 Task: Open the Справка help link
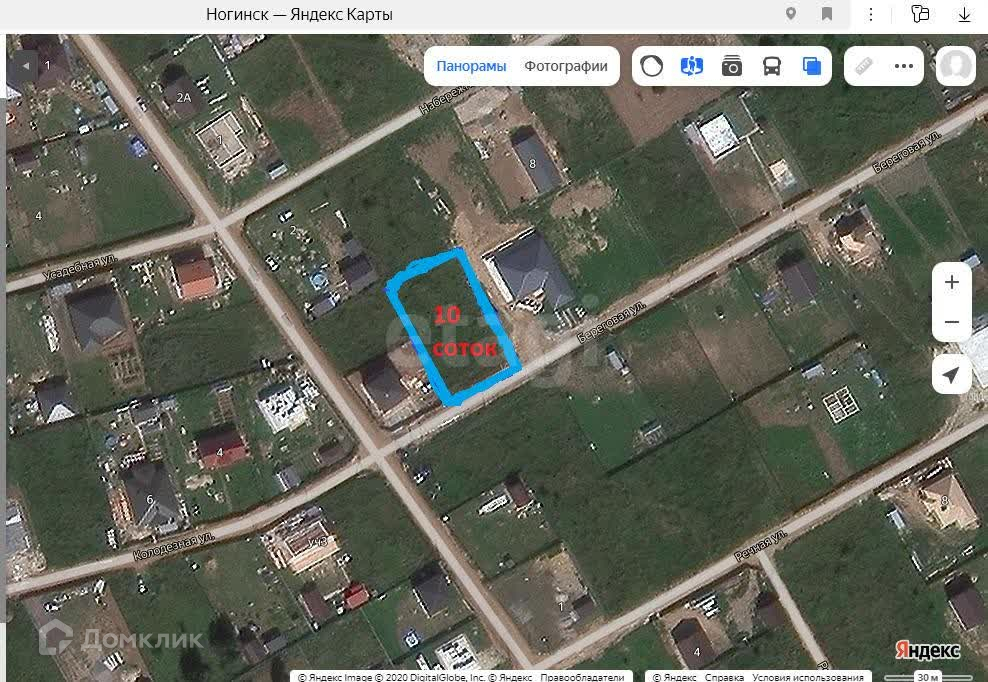point(725,677)
